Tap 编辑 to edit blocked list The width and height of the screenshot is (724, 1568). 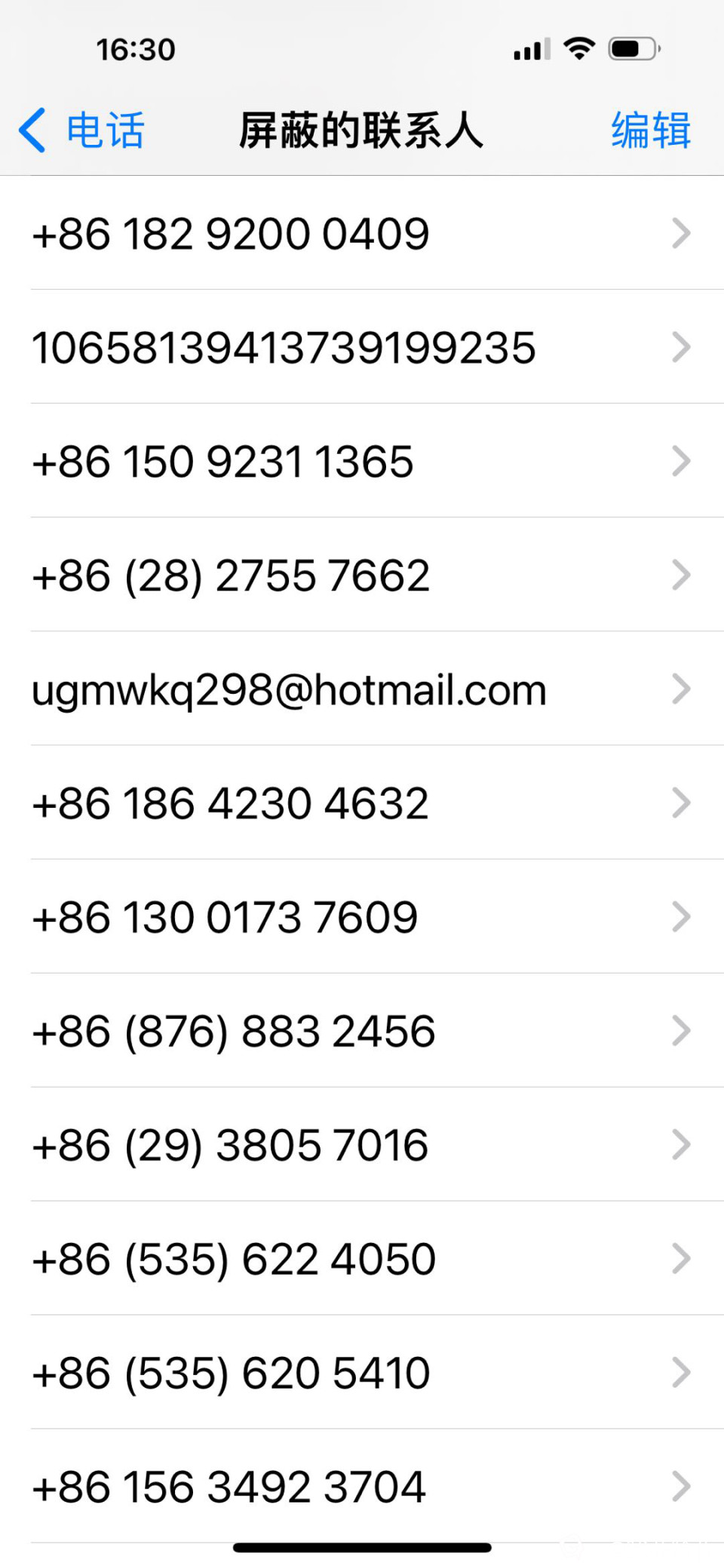click(650, 130)
